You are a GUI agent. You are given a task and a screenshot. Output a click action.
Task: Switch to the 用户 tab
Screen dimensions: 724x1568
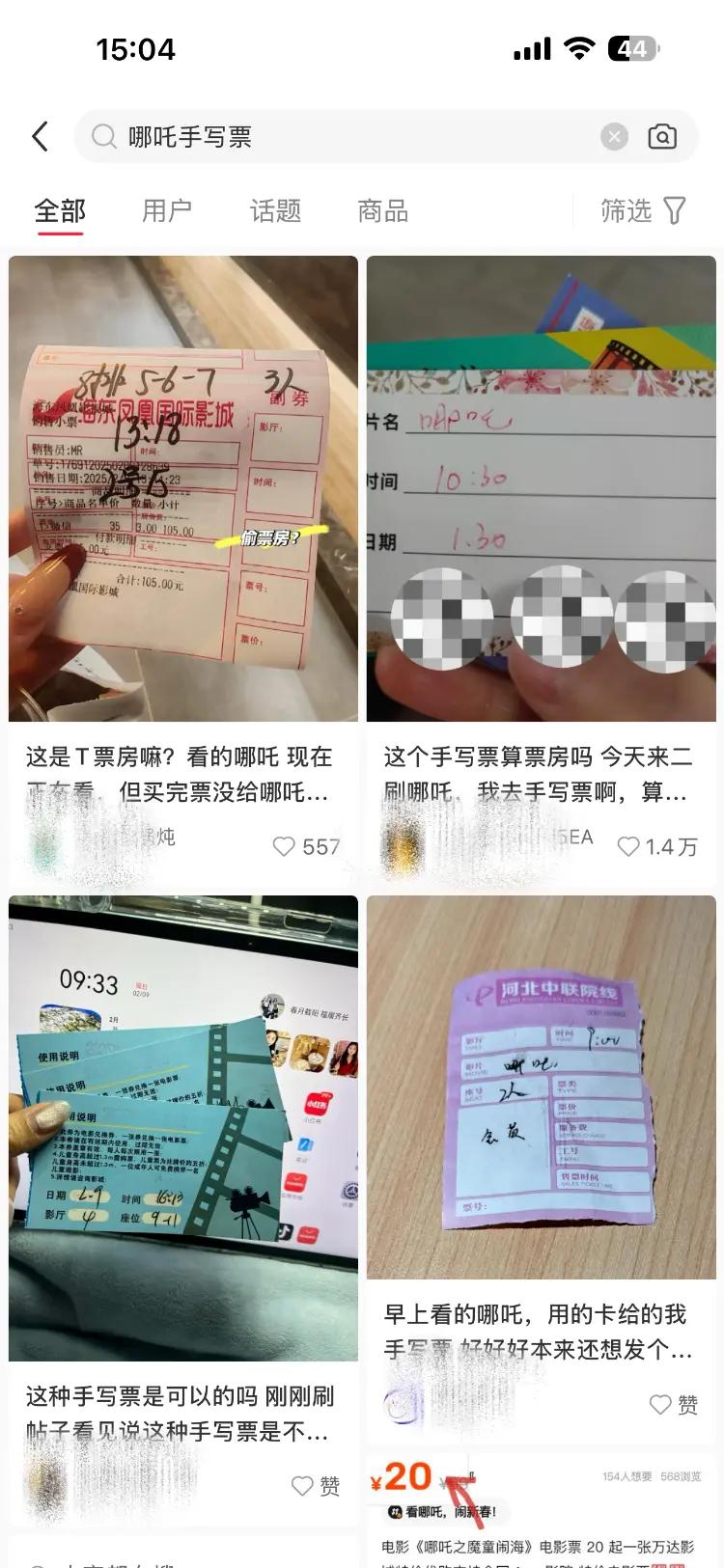tap(167, 210)
